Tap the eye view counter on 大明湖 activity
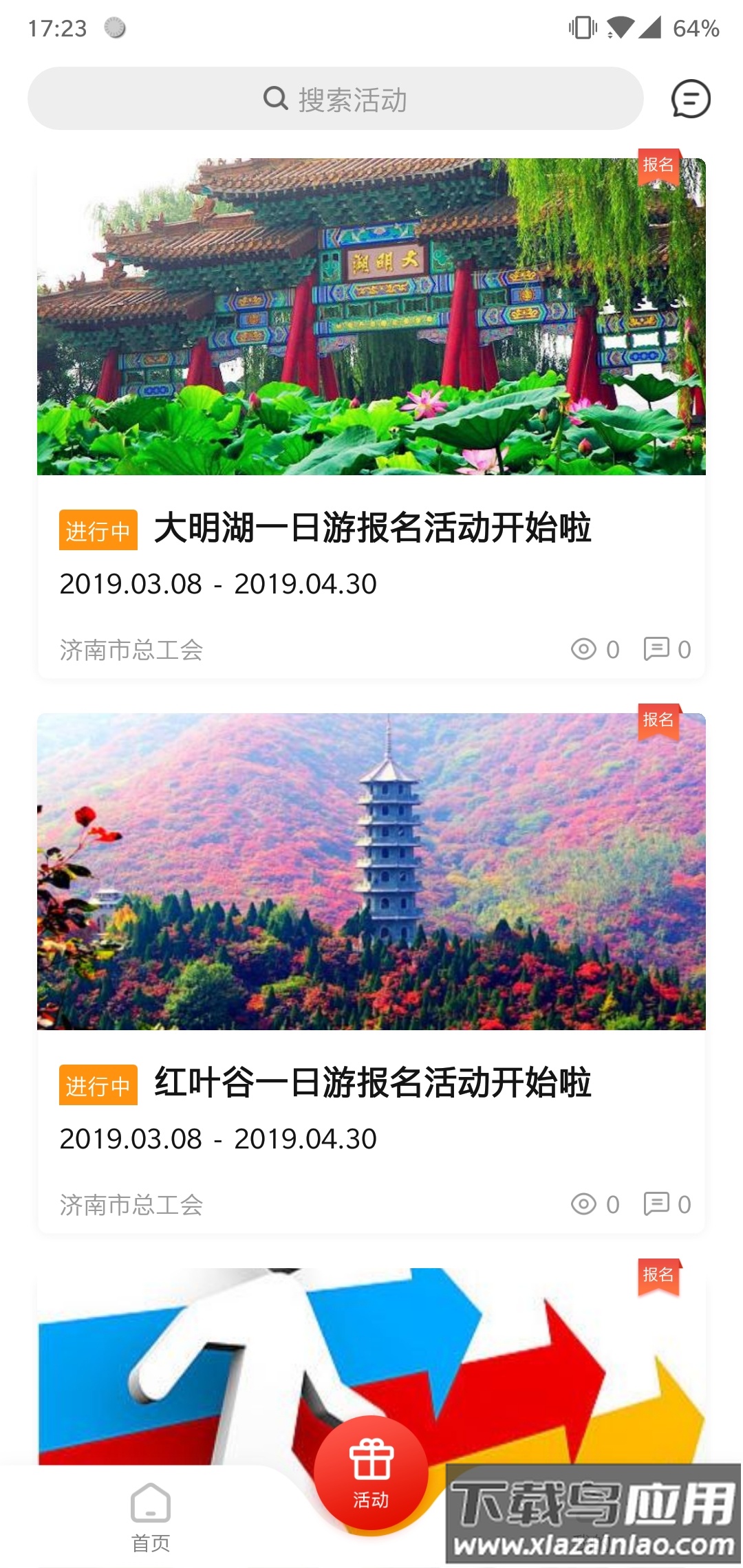The image size is (743, 1568). (585, 647)
